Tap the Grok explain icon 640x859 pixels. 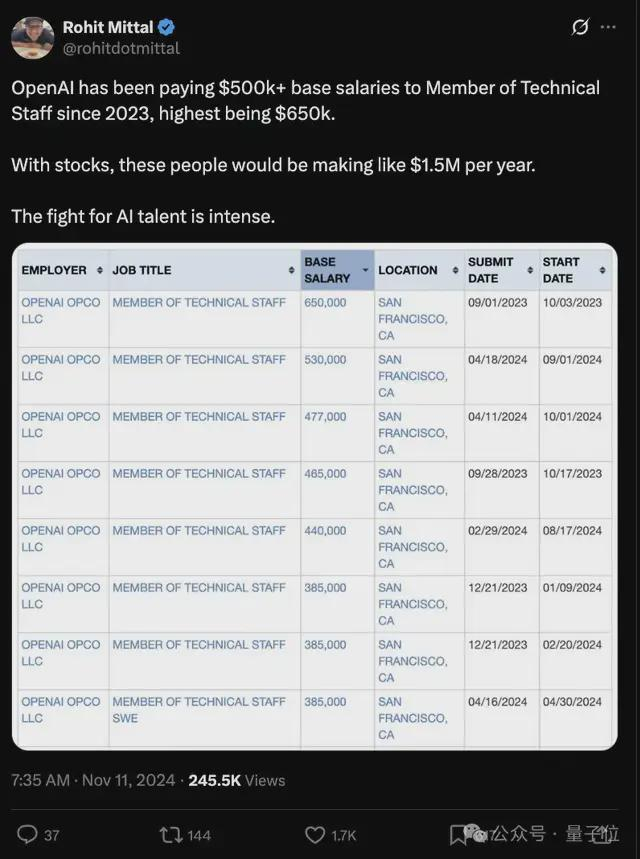pyautogui.click(x=580, y=27)
